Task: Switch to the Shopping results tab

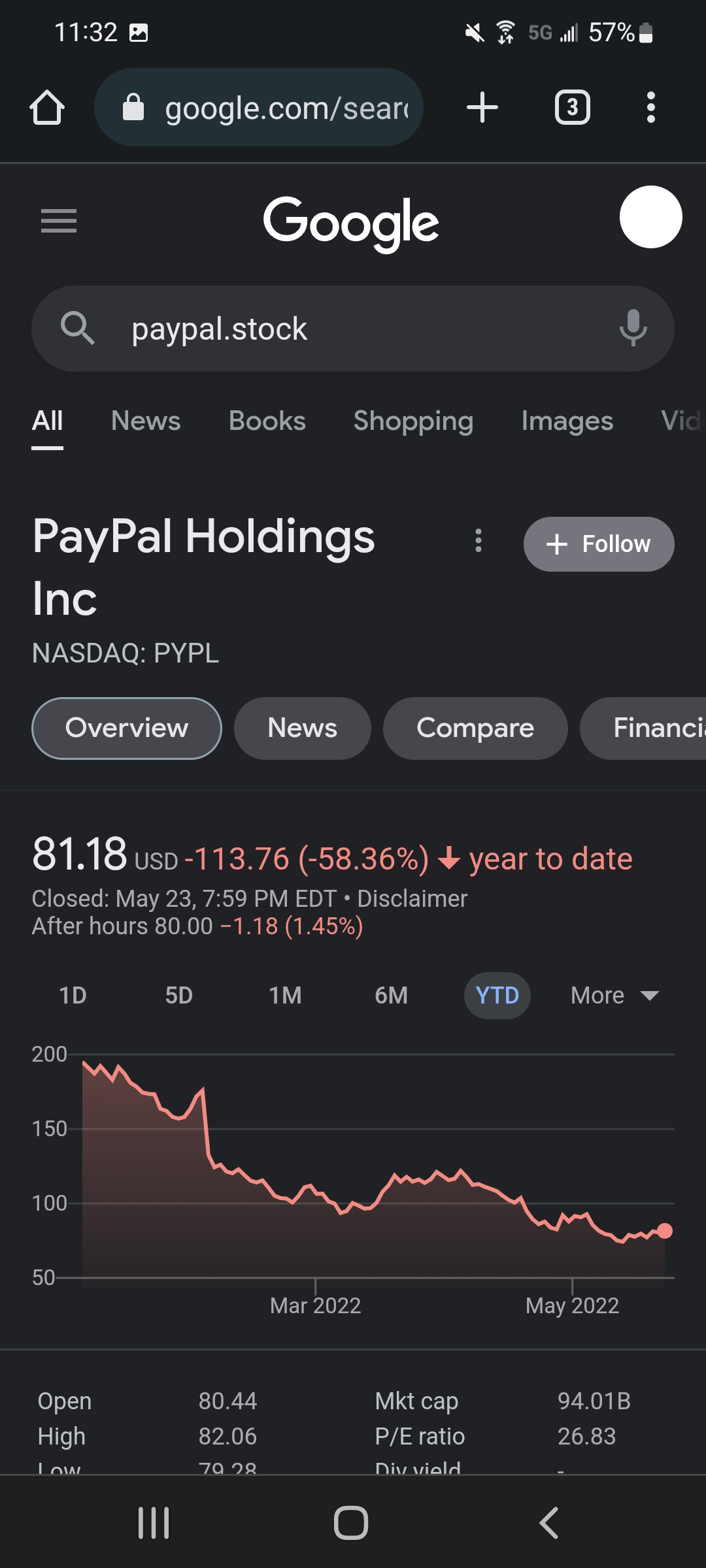Action: pos(413,421)
